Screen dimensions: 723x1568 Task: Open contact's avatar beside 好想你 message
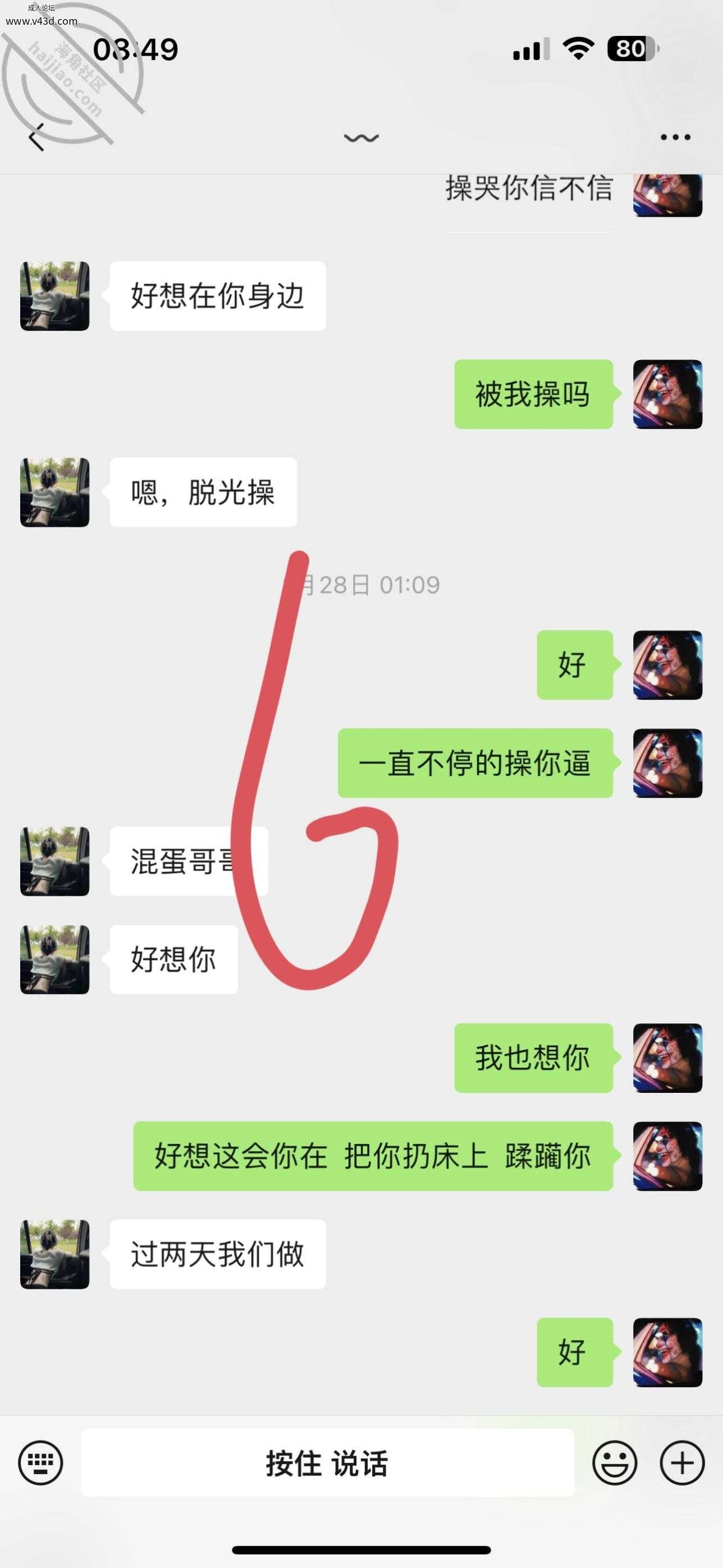coord(55,960)
